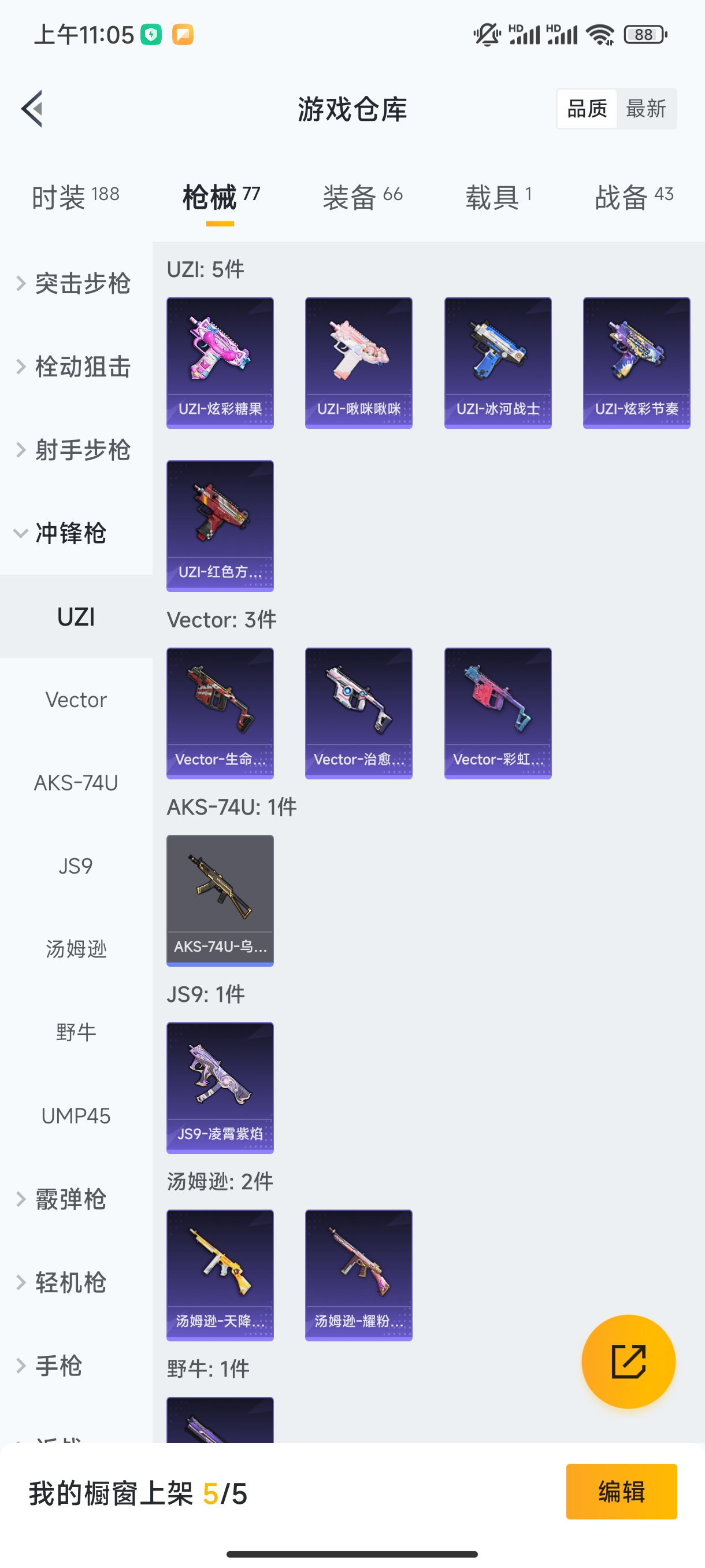This screenshot has width=705, height=1568.
Task: Select the 汤姆逊-天降 weapon skin
Action: 220,1276
